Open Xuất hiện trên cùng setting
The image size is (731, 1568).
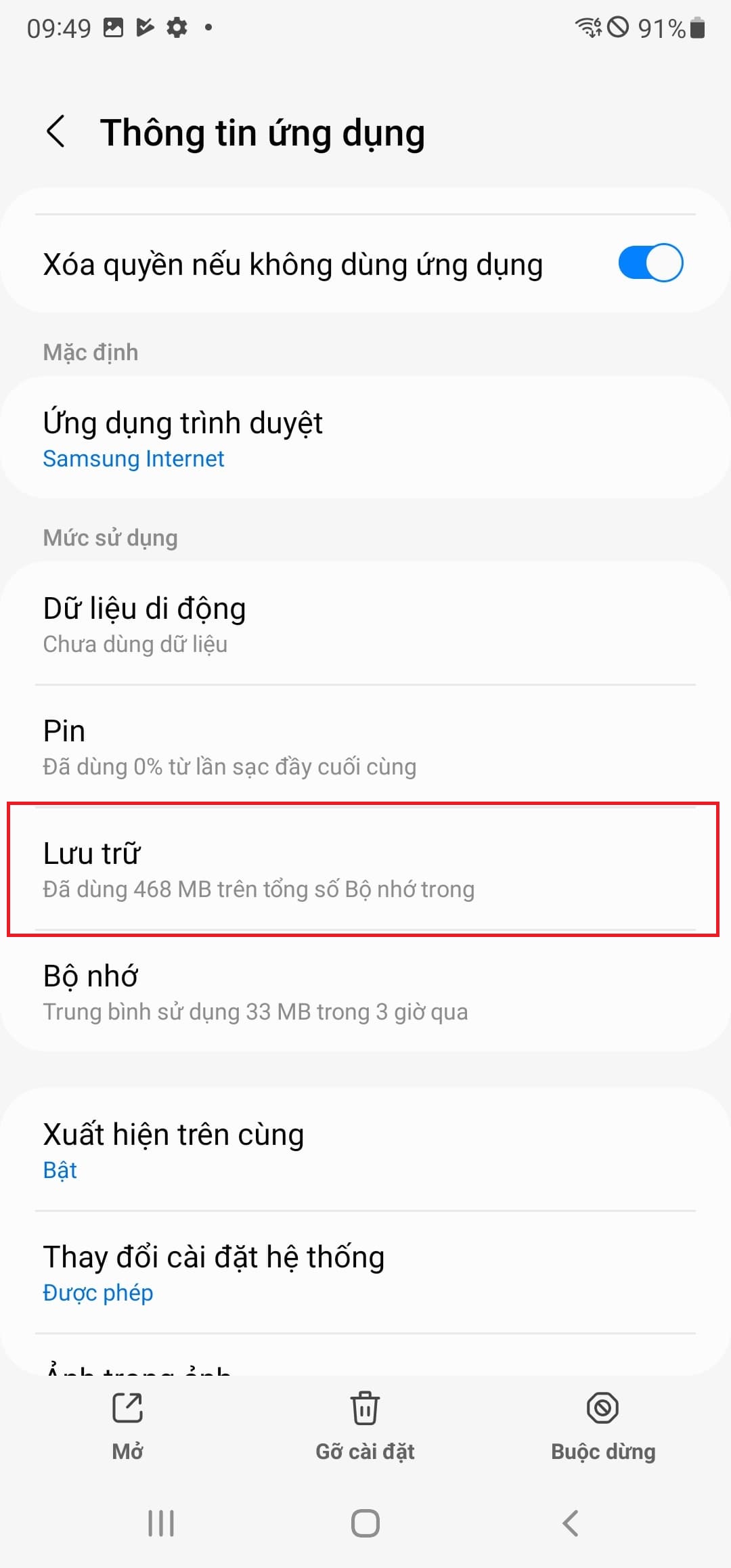click(365, 1150)
